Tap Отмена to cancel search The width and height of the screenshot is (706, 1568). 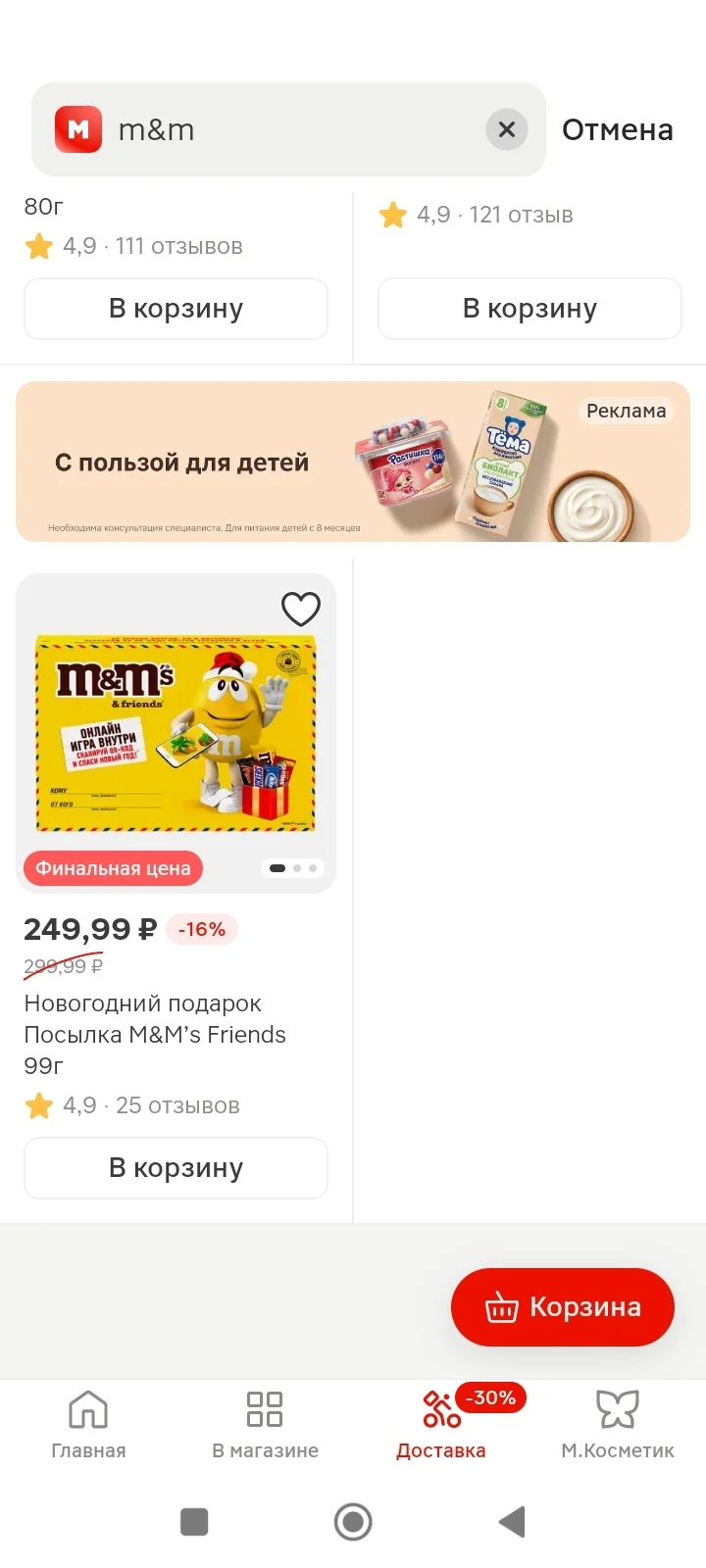[x=617, y=129]
